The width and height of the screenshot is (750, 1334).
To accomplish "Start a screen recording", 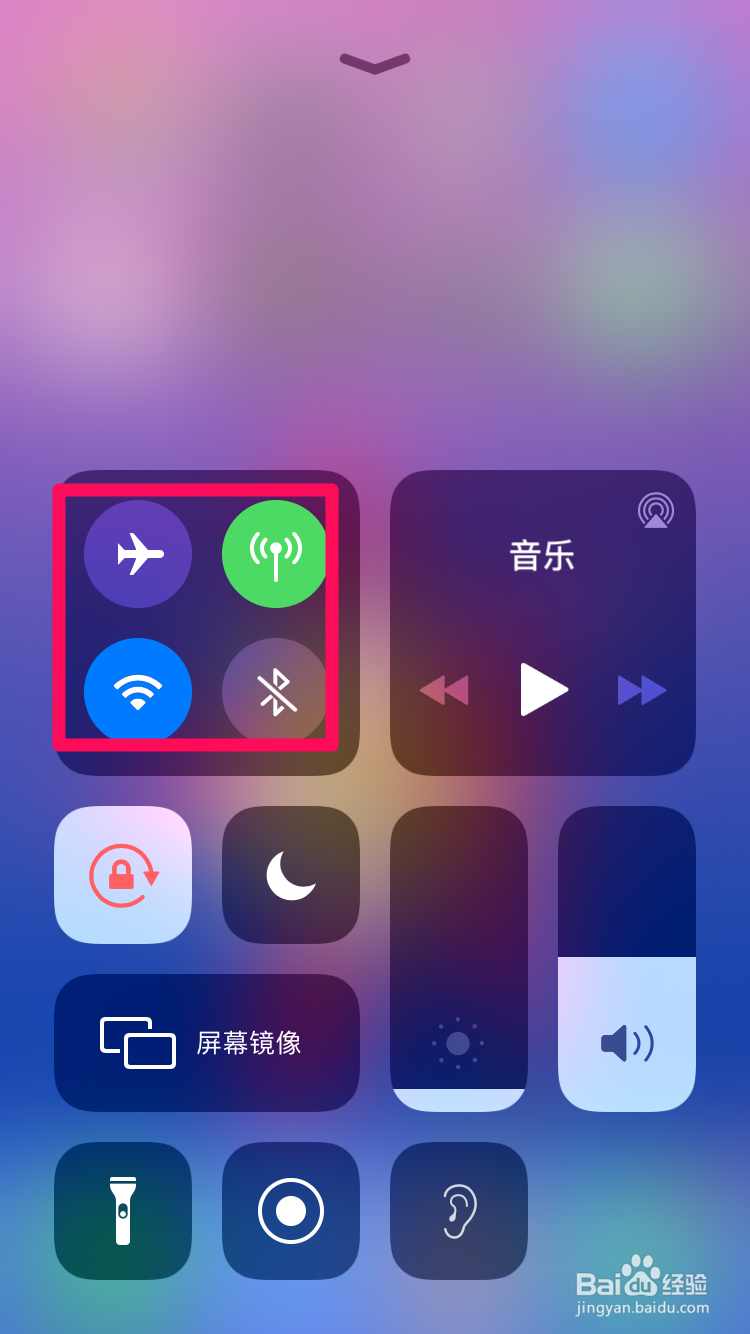I will click(290, 1211).
